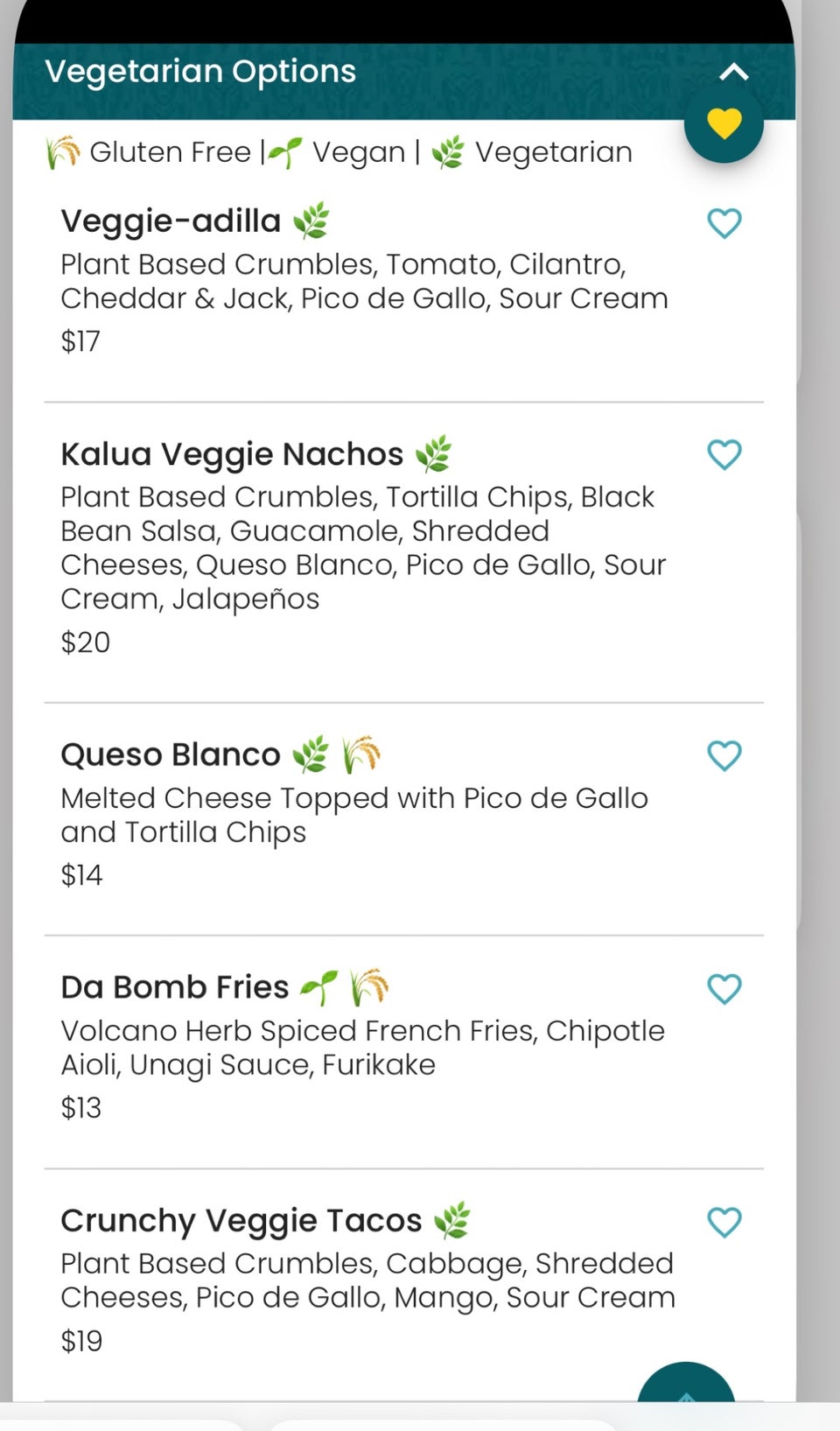Click the Gluten Free legend label text

tap(169, 151)
